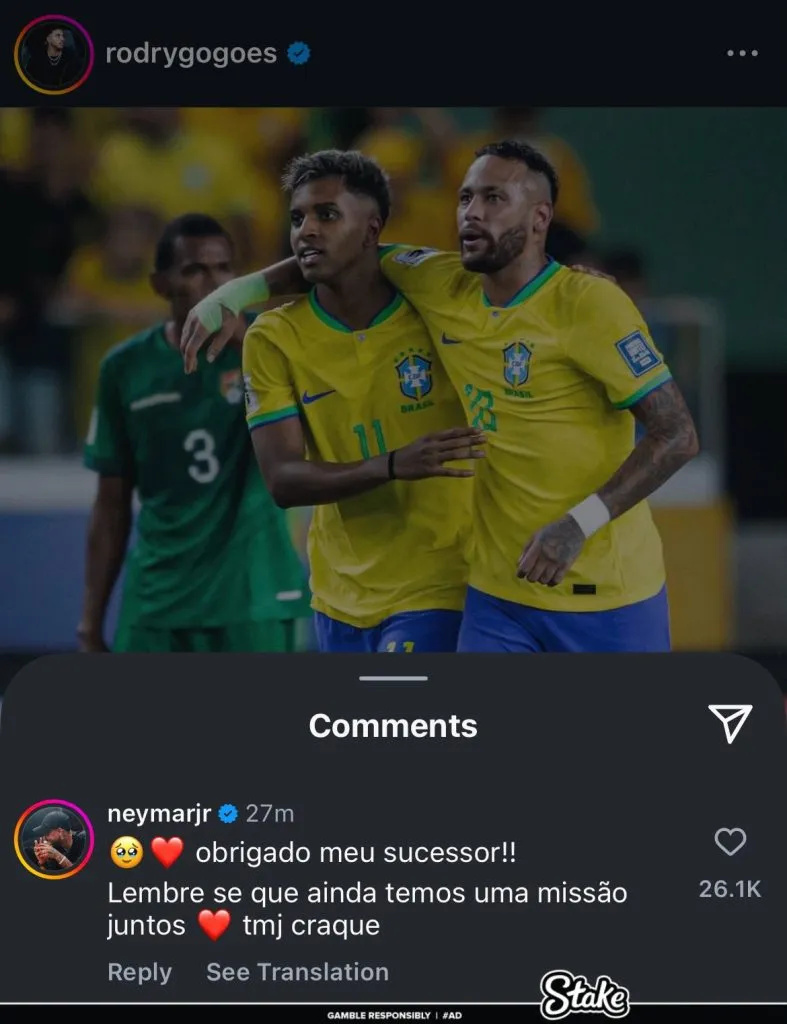Open neymarjr's profile from comment username
This screenshot has width=787, height=1024.
(x=159, y=813)
